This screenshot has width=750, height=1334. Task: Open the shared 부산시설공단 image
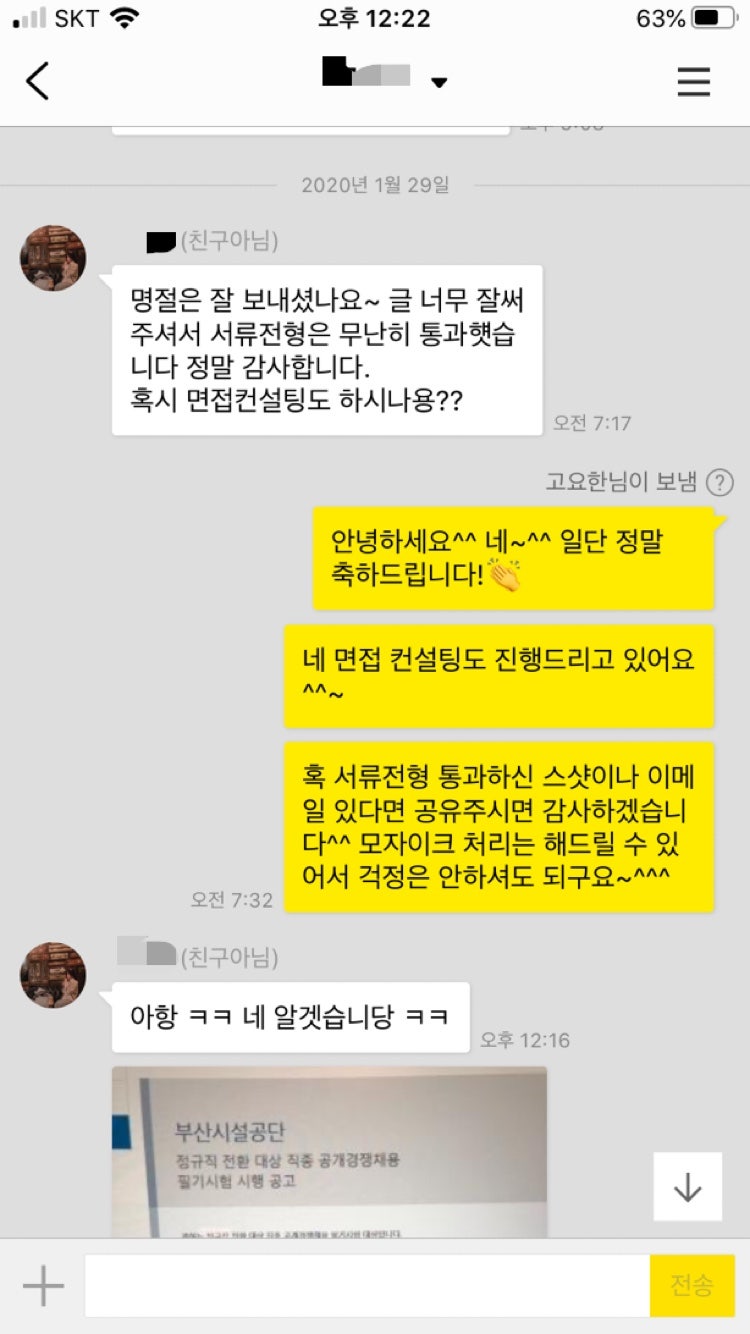tap(329, 1152)
